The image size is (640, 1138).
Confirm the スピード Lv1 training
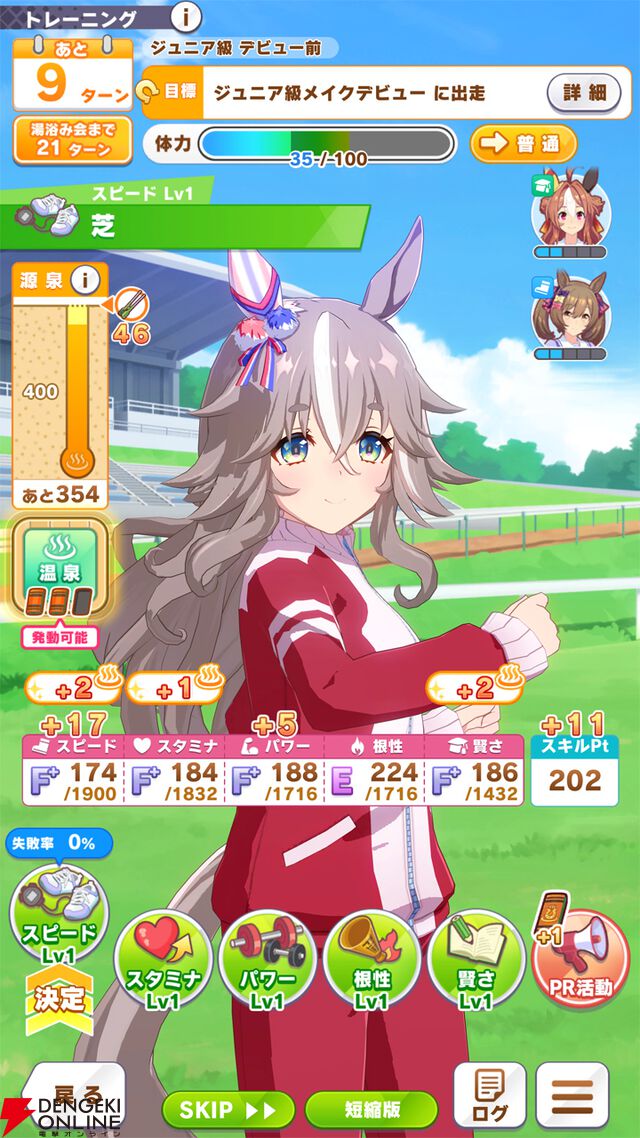[60, 918]
